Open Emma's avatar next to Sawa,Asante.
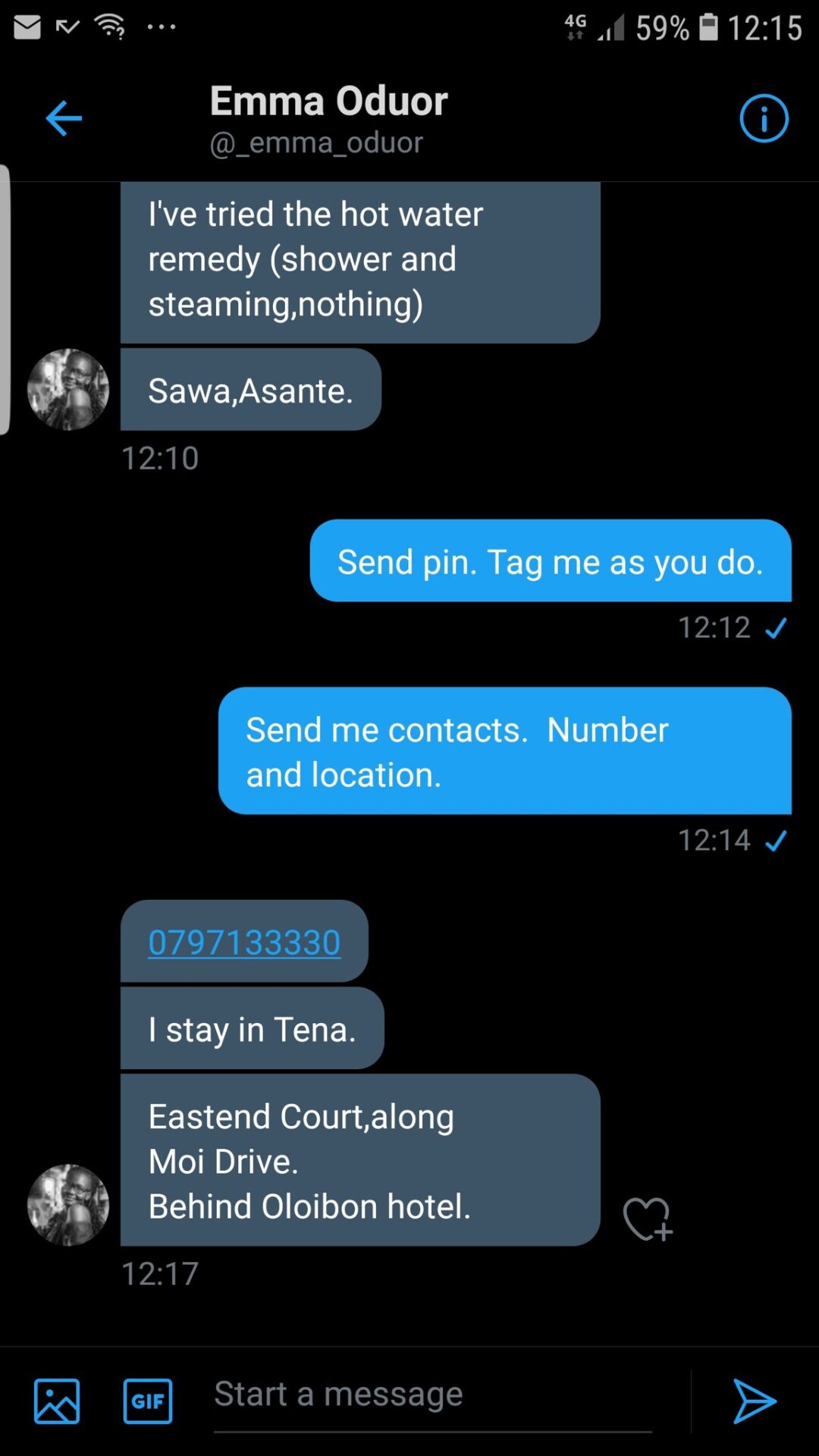 68,390
